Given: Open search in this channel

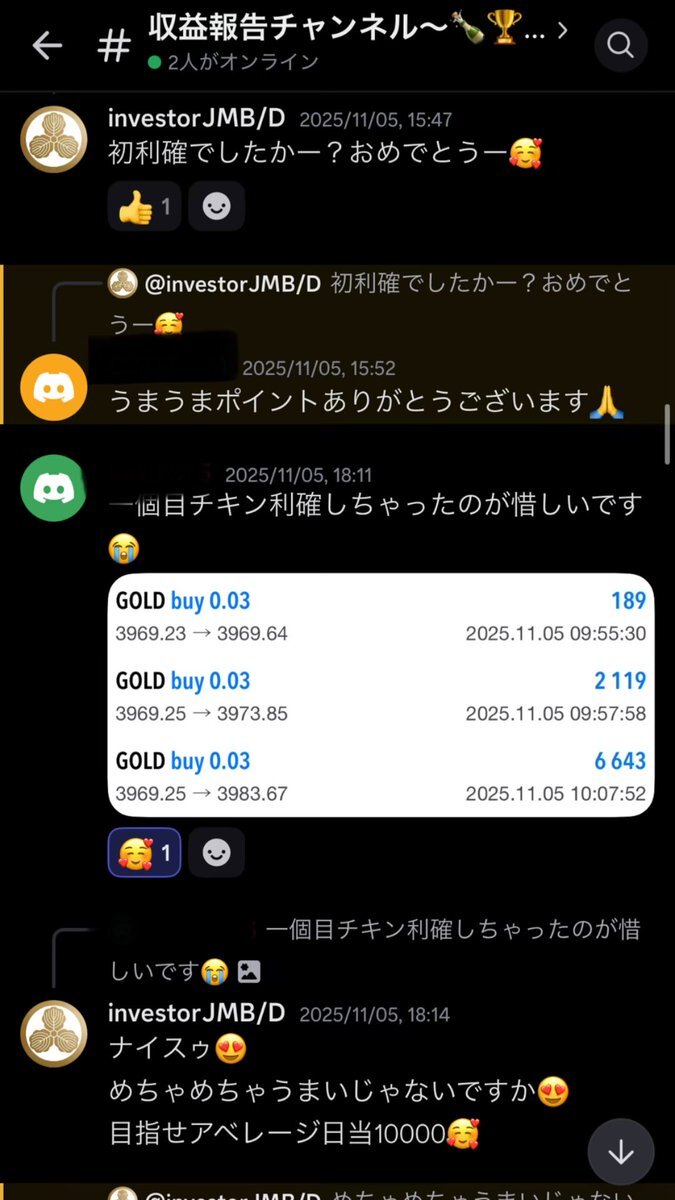Looking at the screenshot, I should 621,45.
